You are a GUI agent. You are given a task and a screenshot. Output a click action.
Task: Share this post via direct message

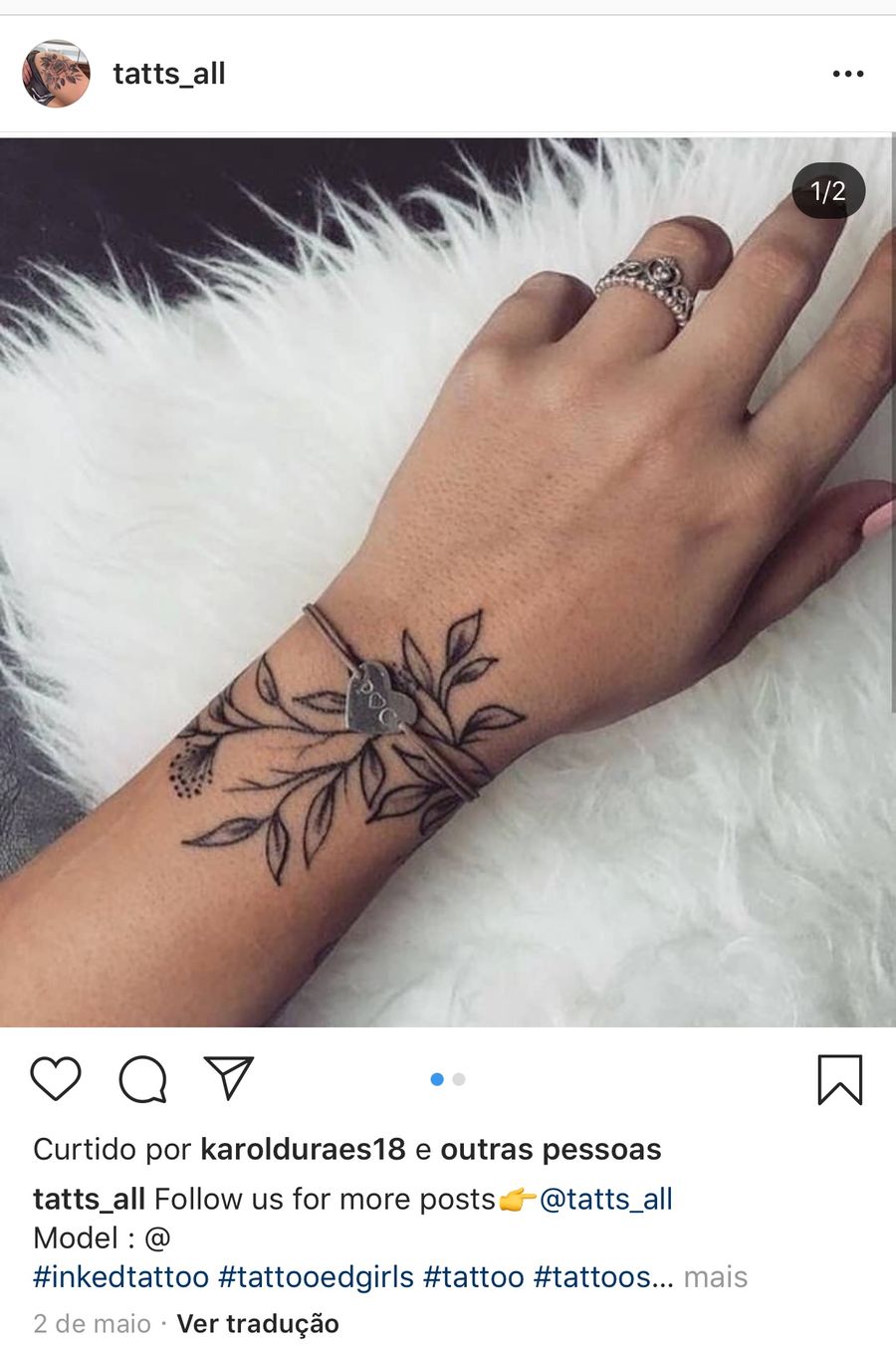tap(229, 1078)
